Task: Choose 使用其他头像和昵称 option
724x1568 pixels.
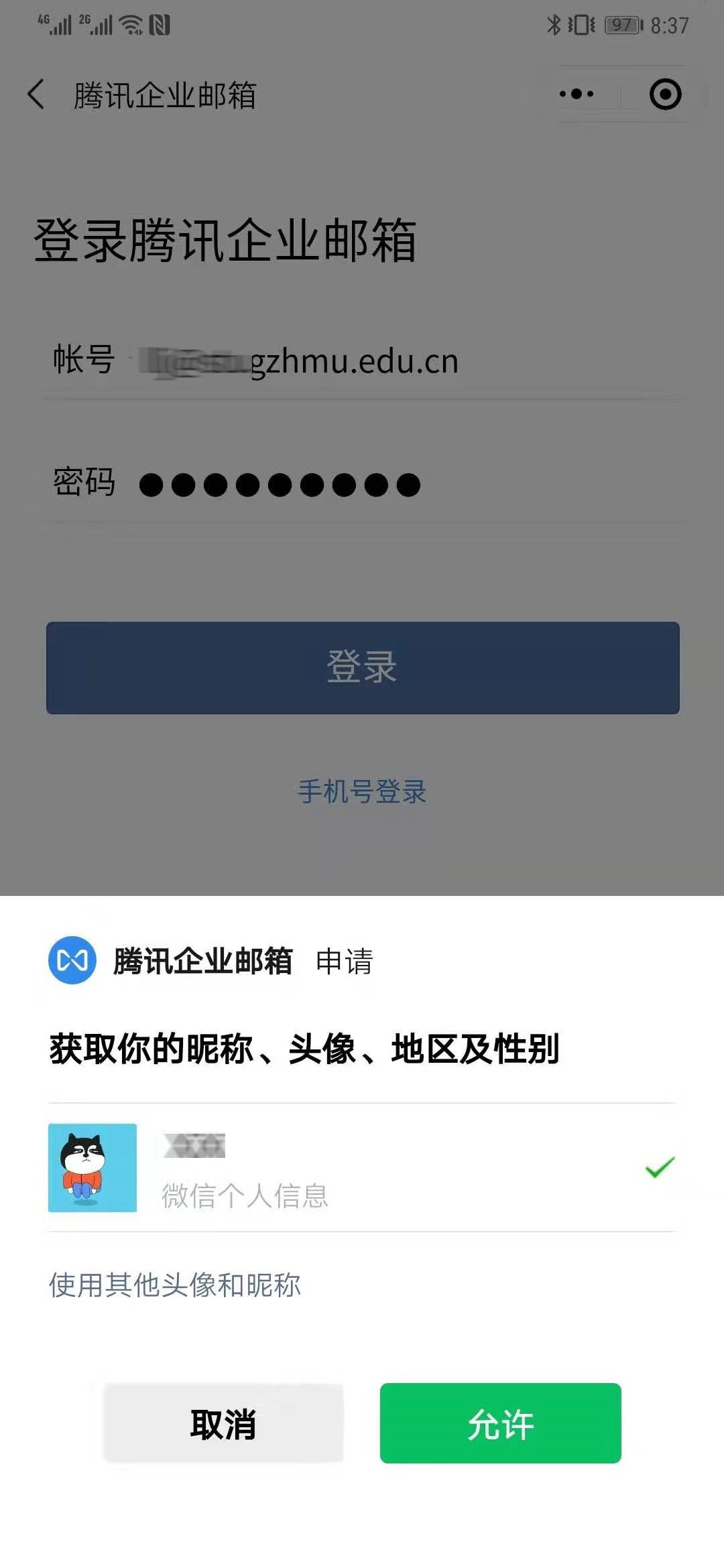Action: click(x=175, y=1285)
